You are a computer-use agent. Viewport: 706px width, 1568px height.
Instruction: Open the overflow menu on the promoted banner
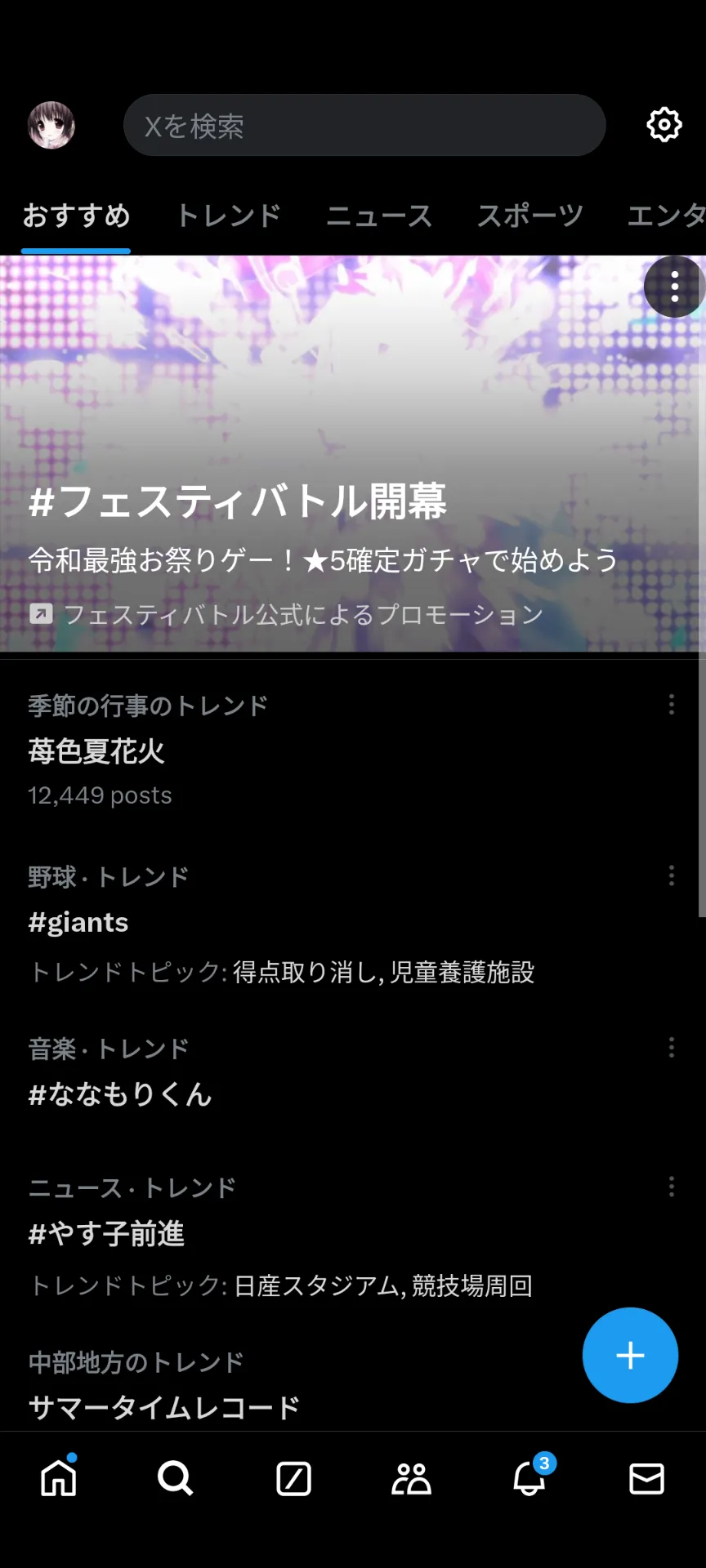tap(674, 287)
